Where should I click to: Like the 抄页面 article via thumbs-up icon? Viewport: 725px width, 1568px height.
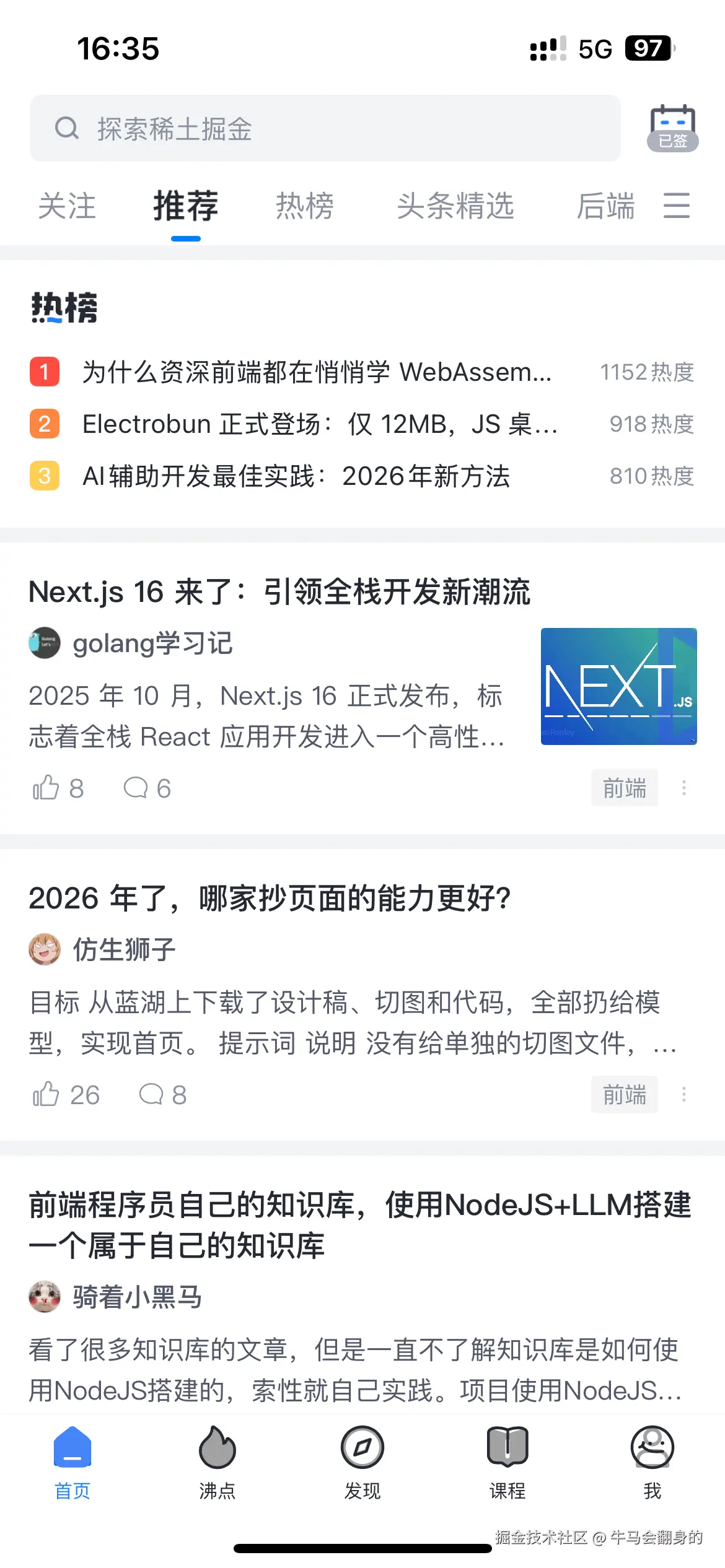tap(46, 1094)
